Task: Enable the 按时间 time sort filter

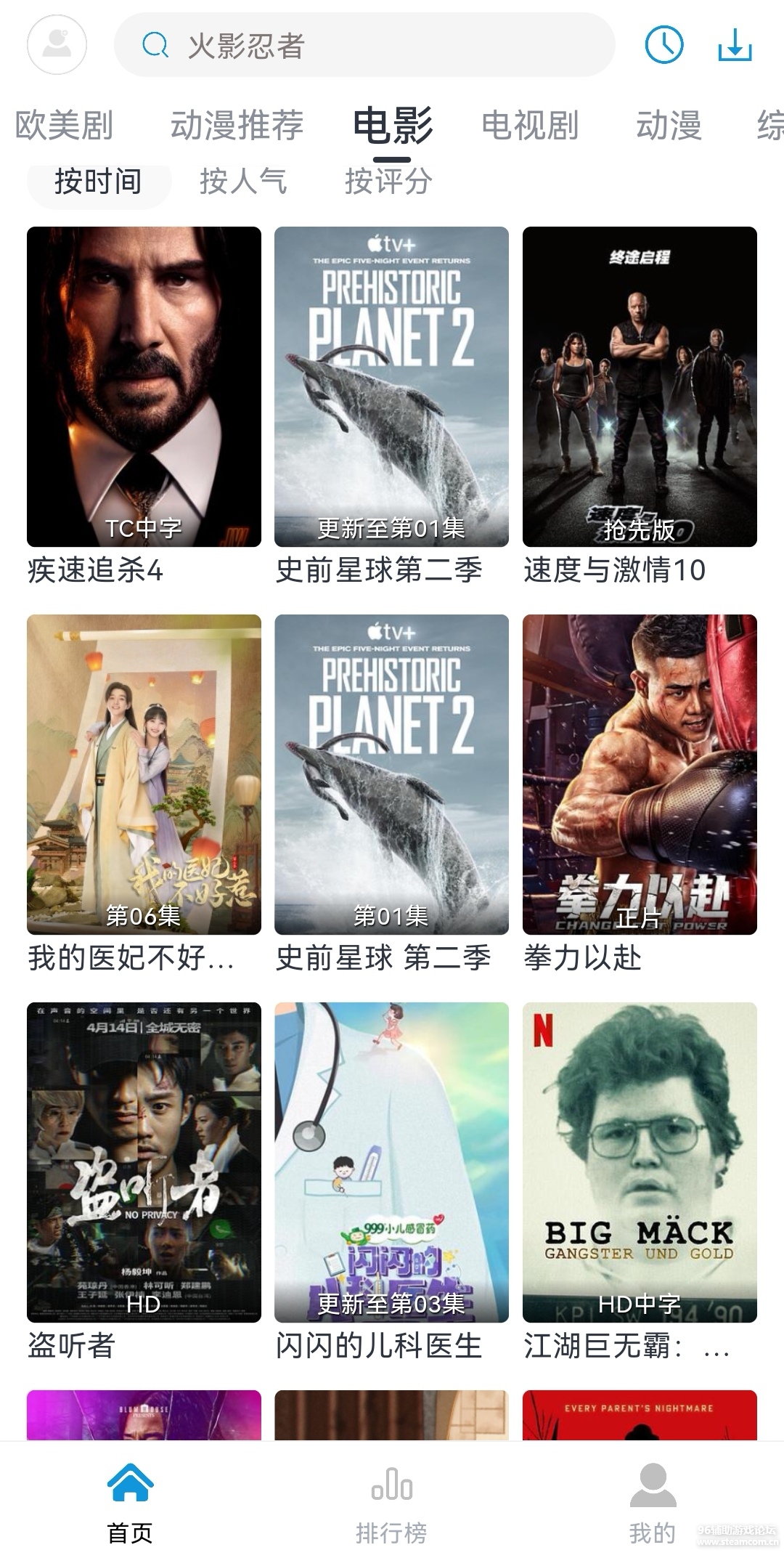Action: 99,182
